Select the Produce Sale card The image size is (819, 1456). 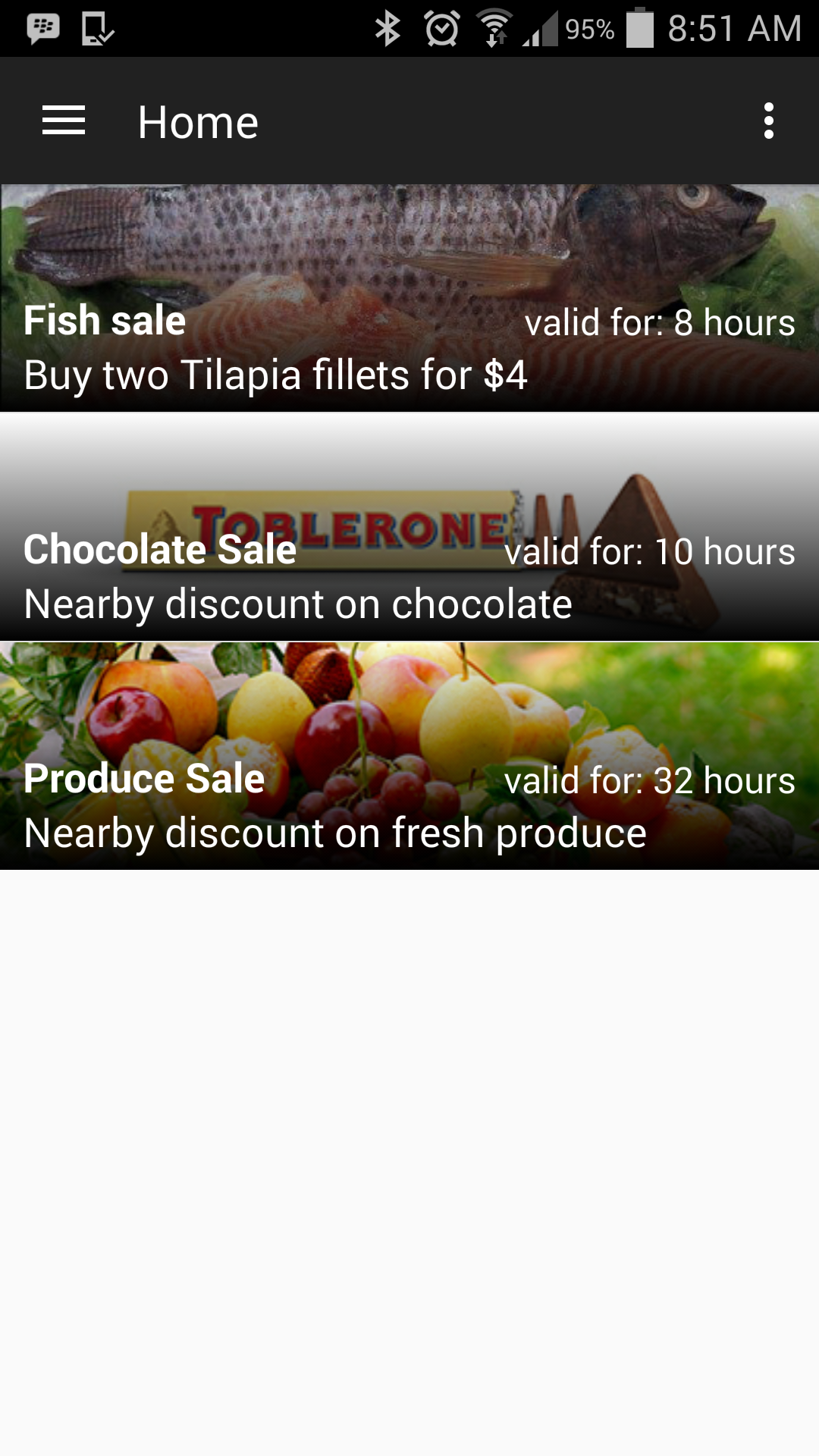[409, 757]
